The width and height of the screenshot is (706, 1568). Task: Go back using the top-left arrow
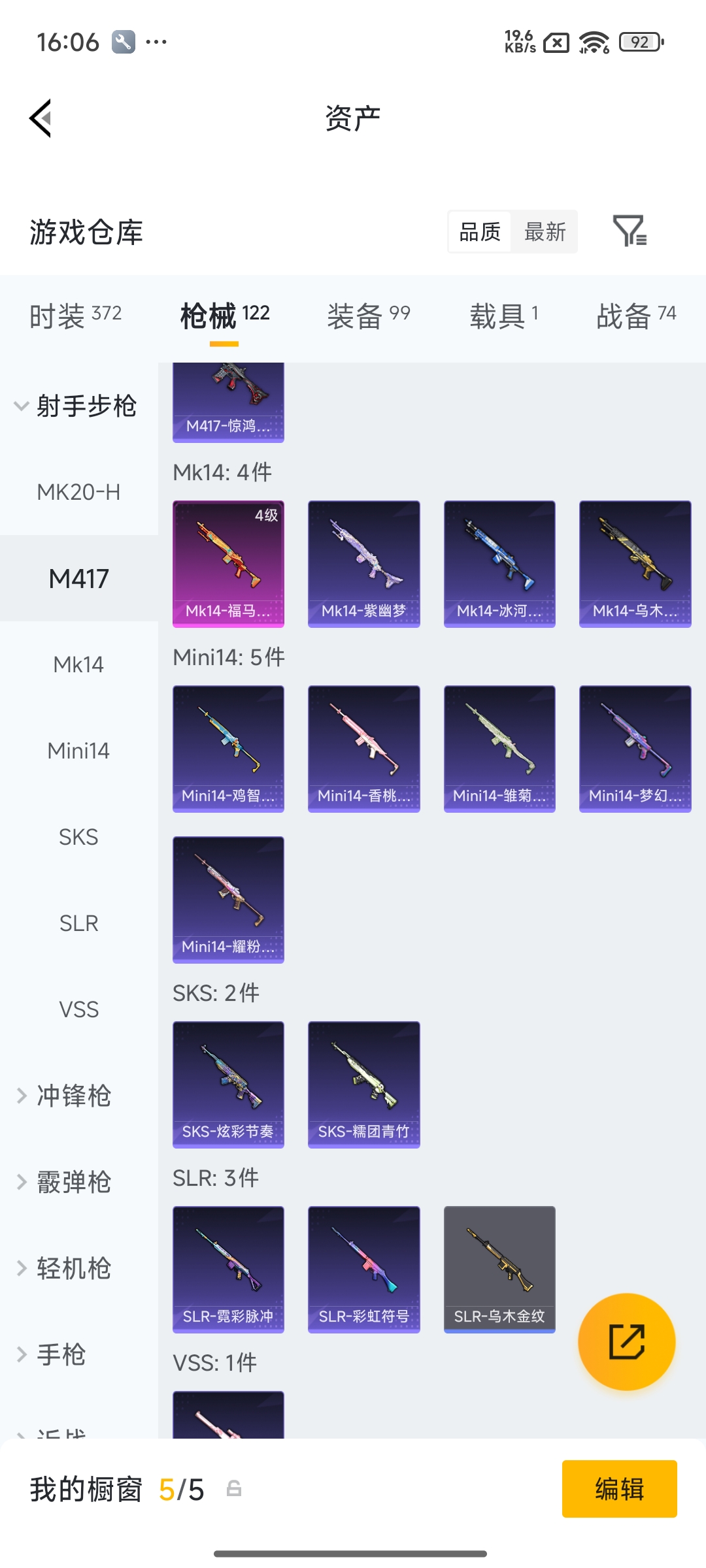coord(41,118)
